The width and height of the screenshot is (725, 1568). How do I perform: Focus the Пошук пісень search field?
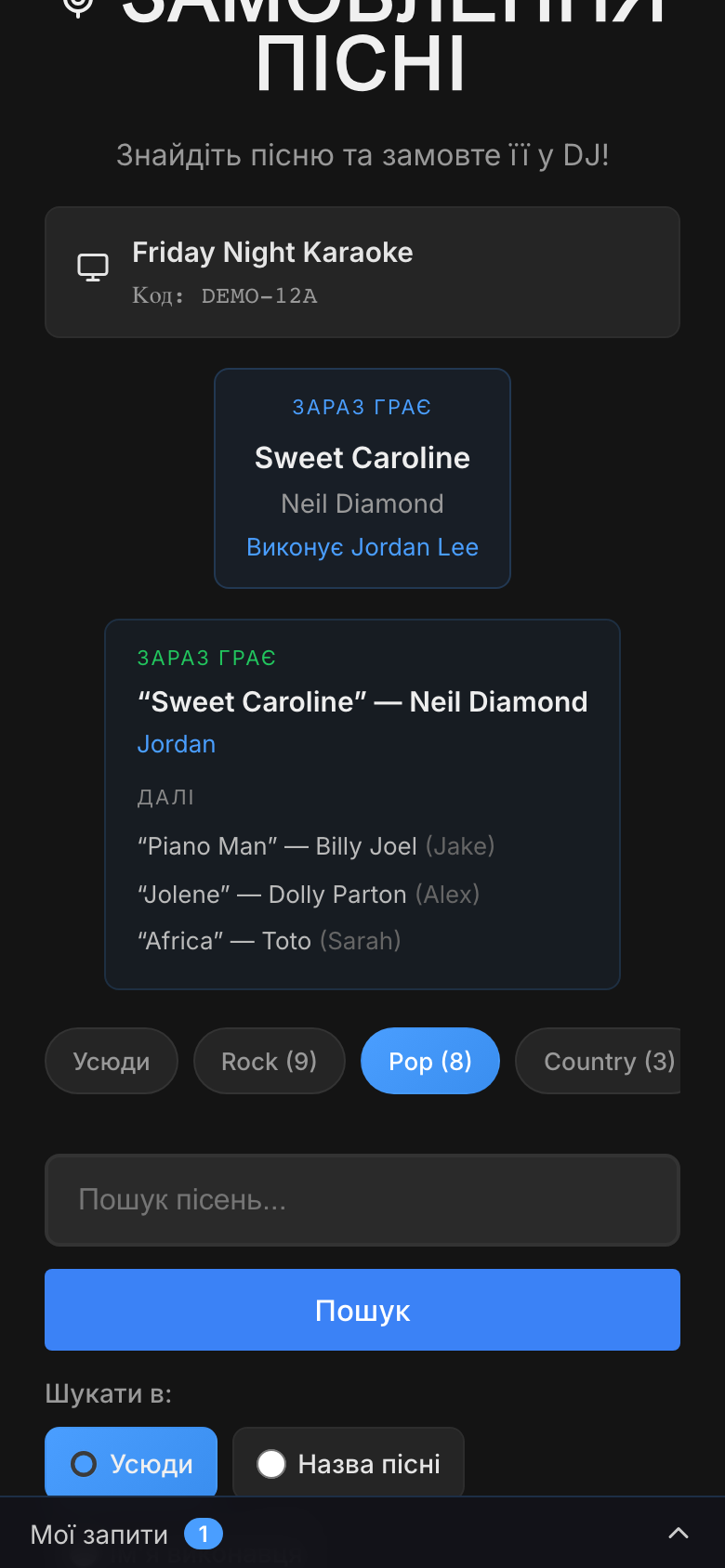pos(362,1200)
